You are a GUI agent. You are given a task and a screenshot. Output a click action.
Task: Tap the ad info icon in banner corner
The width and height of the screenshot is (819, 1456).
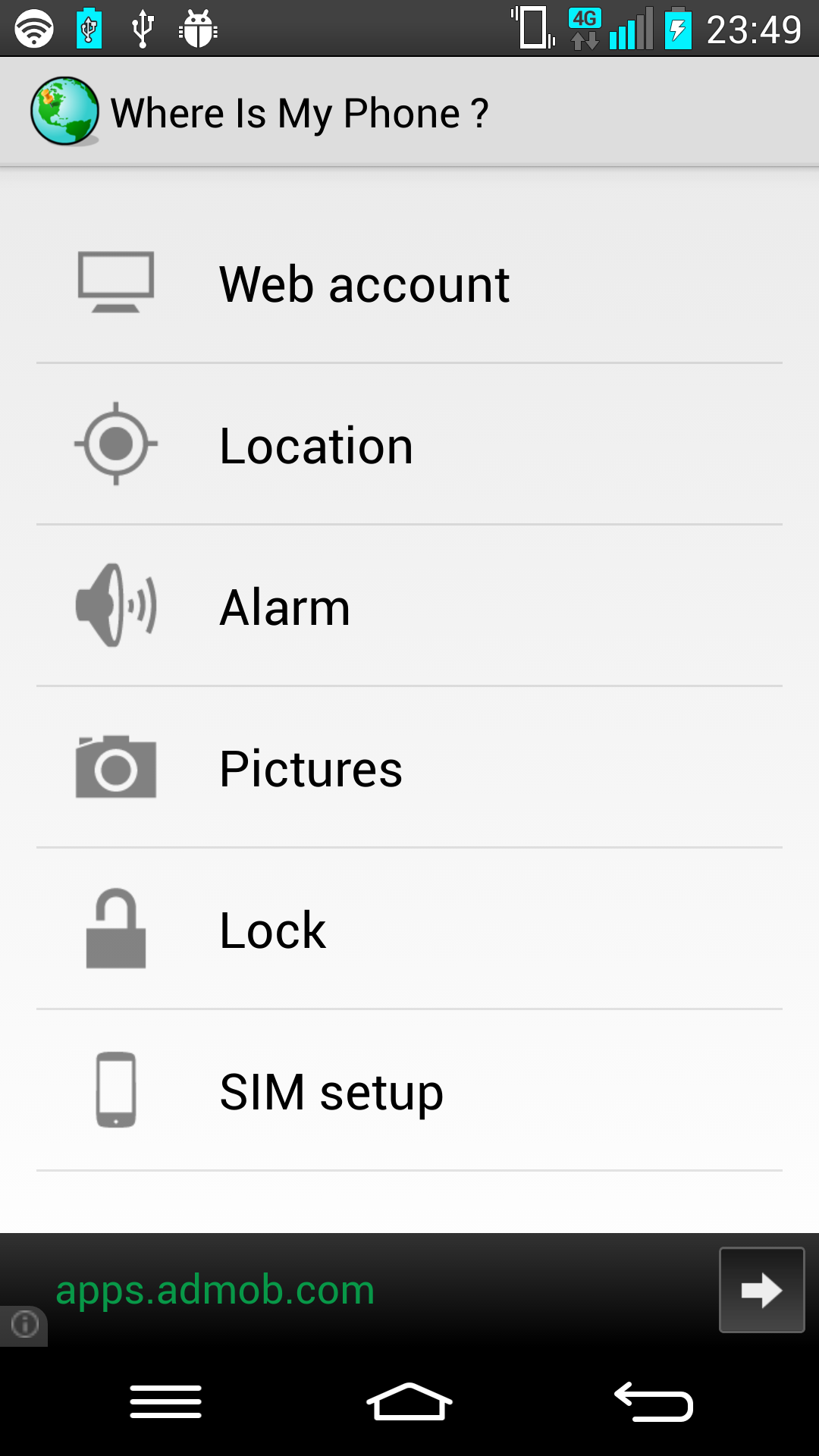click(x=24, y=1325)
